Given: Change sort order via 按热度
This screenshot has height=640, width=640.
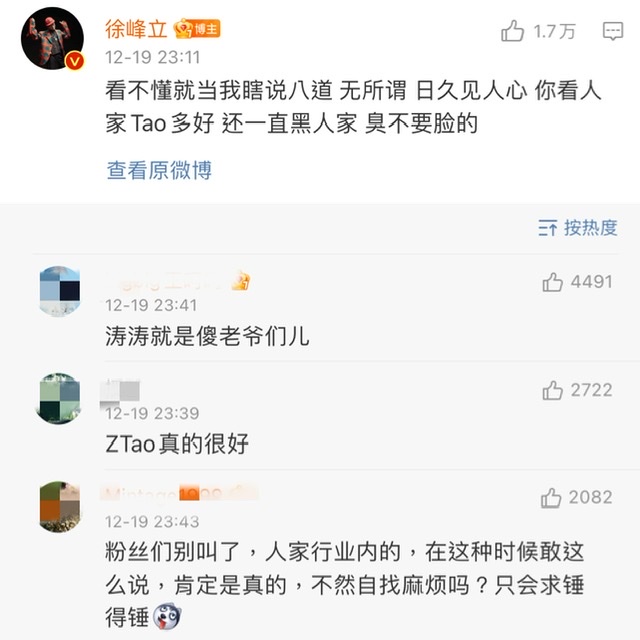Looking at the screenshot, I should (x=578, y=228).
